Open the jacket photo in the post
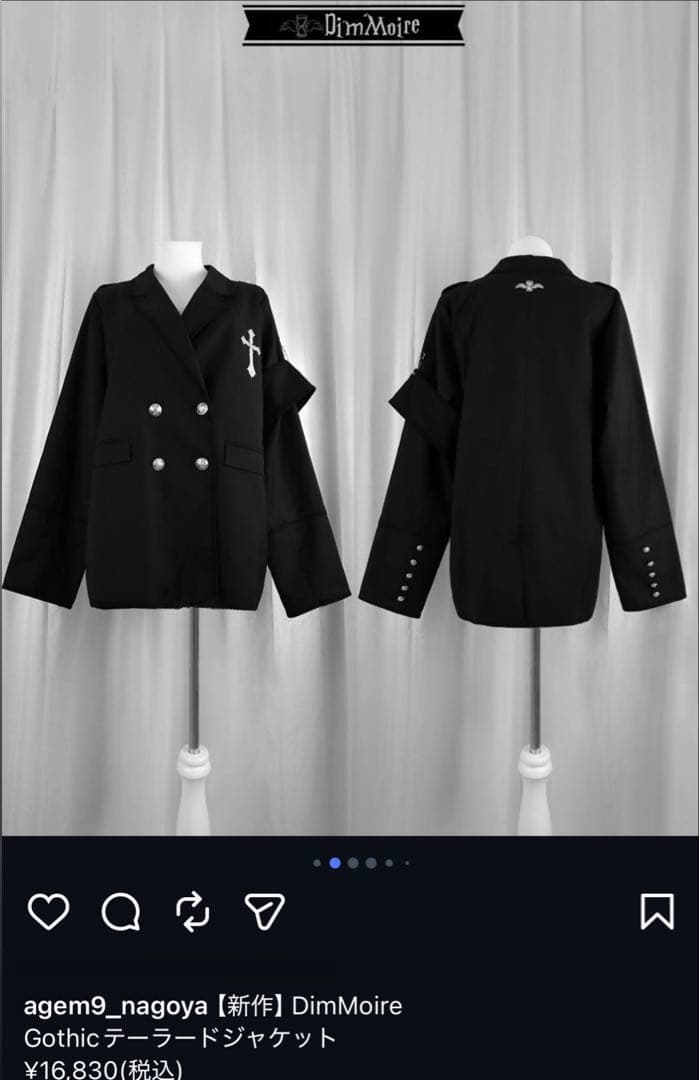Viewport: 699px width, 1080px height. tap(349, 430)
